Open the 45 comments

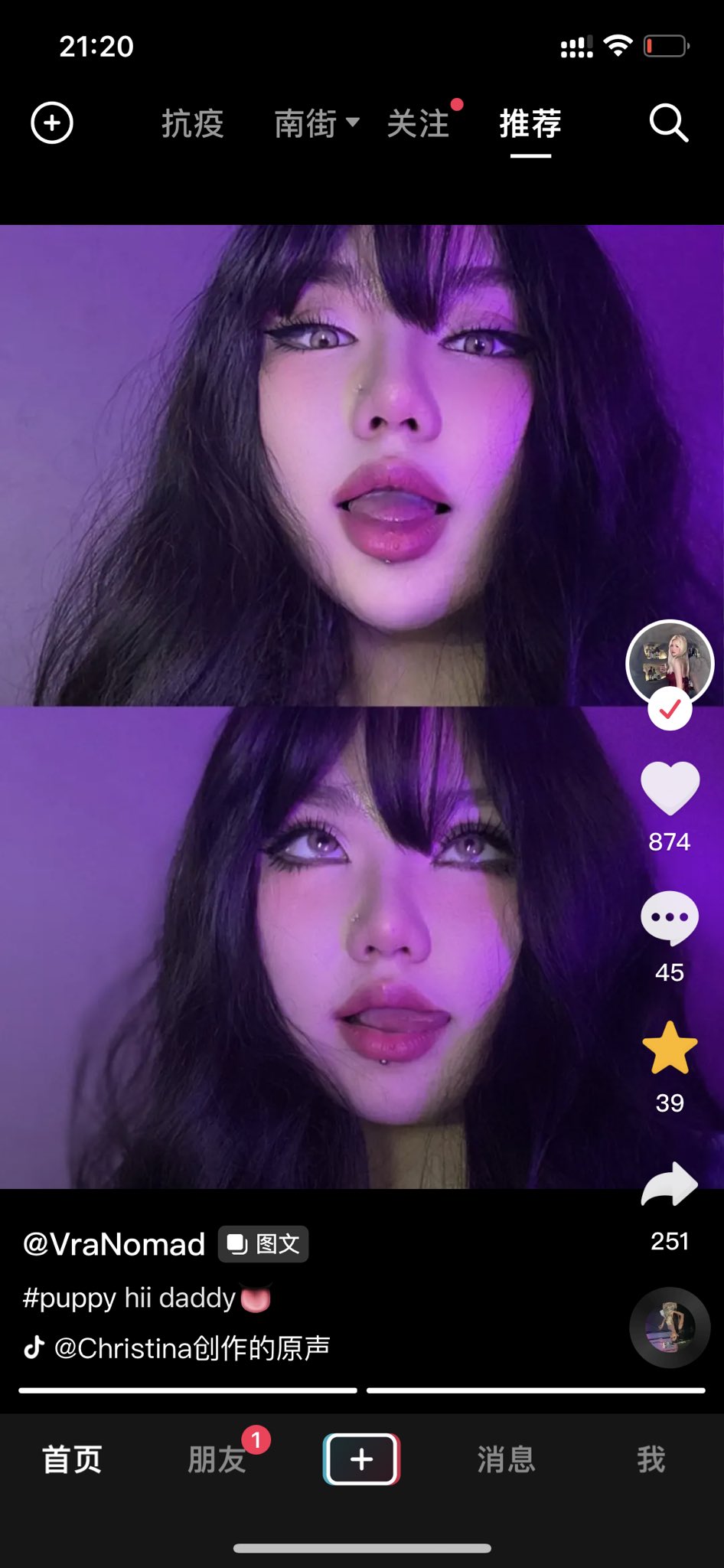(670, 918)
